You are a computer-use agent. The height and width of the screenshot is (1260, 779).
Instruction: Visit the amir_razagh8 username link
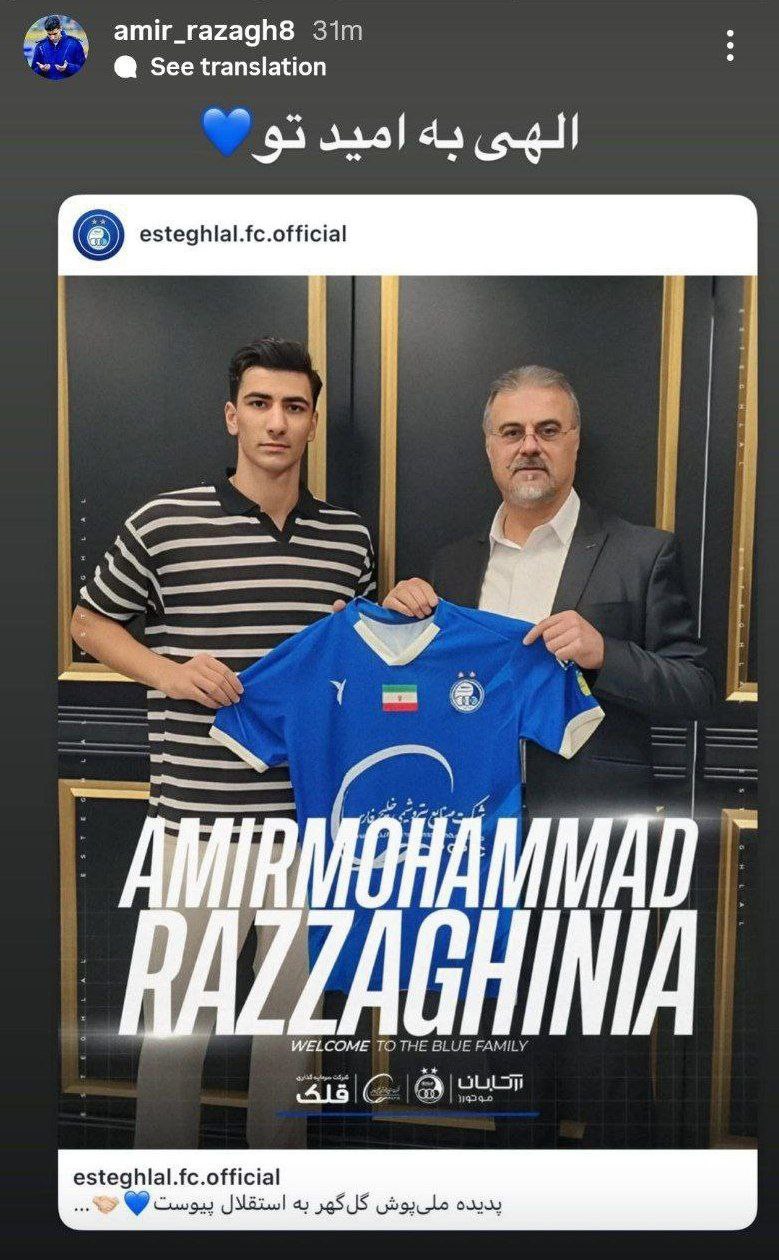point(204,31)
